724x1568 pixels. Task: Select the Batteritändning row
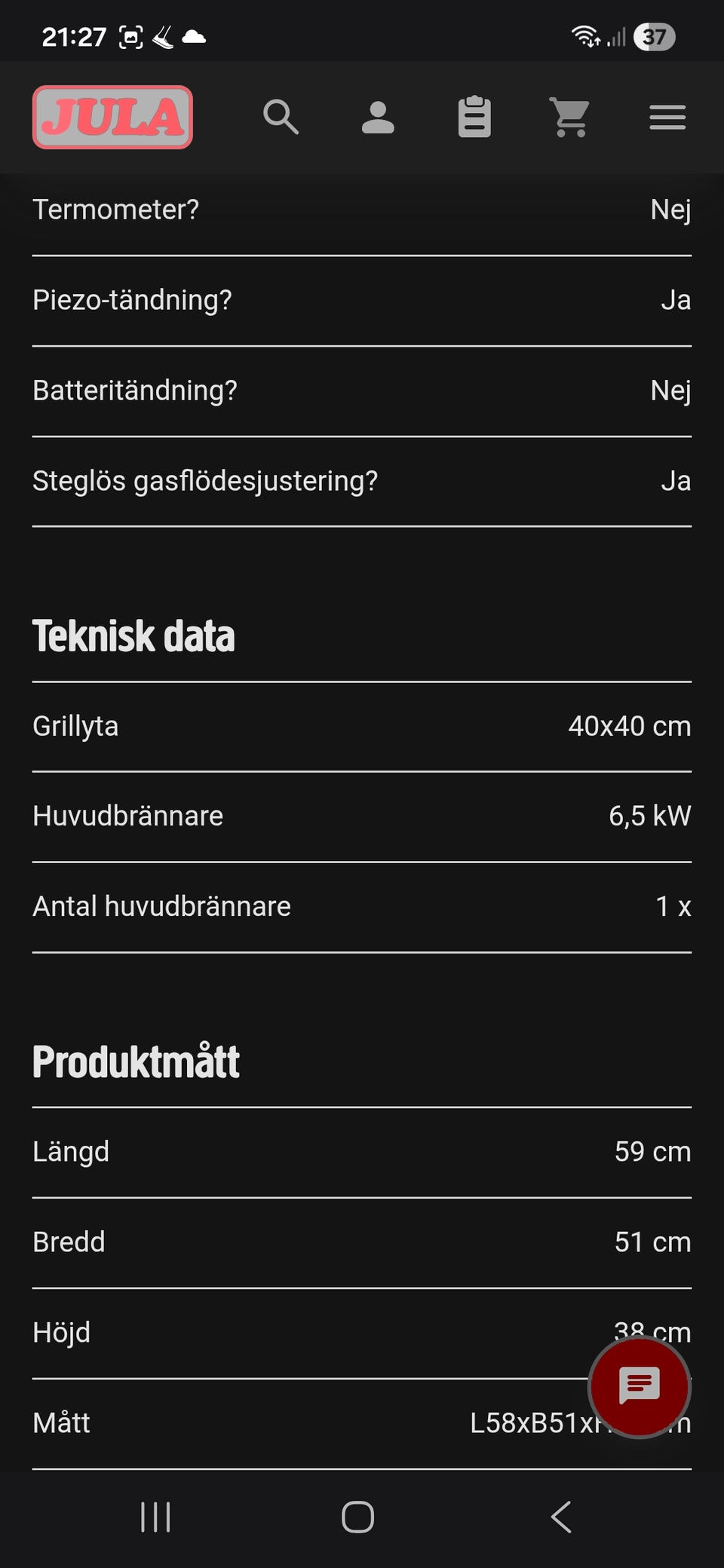point(362,390)
